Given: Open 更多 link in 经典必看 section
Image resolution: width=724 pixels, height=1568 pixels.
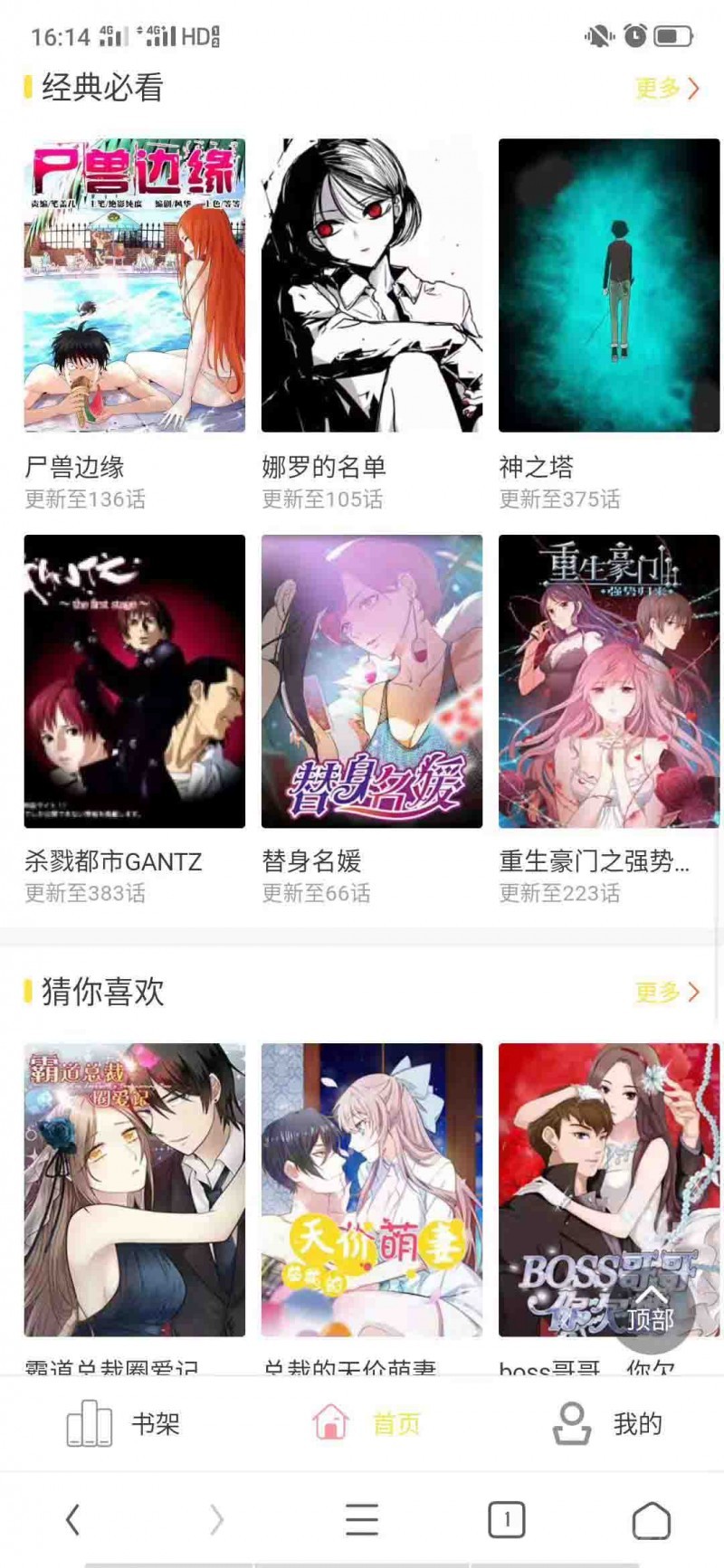Looking at the screenshot, I should tap(667, 88).
